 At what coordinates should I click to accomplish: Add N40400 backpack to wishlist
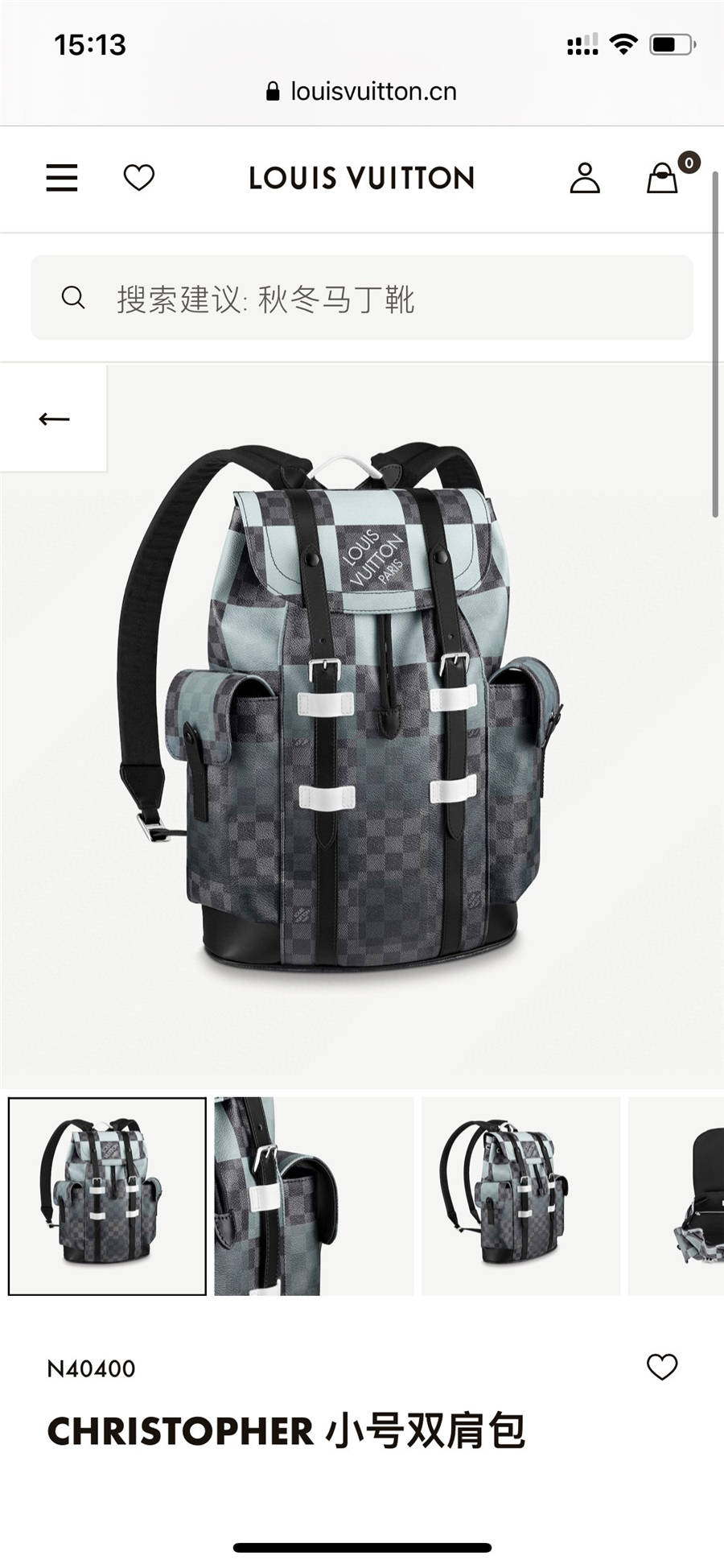point(662,1367)
